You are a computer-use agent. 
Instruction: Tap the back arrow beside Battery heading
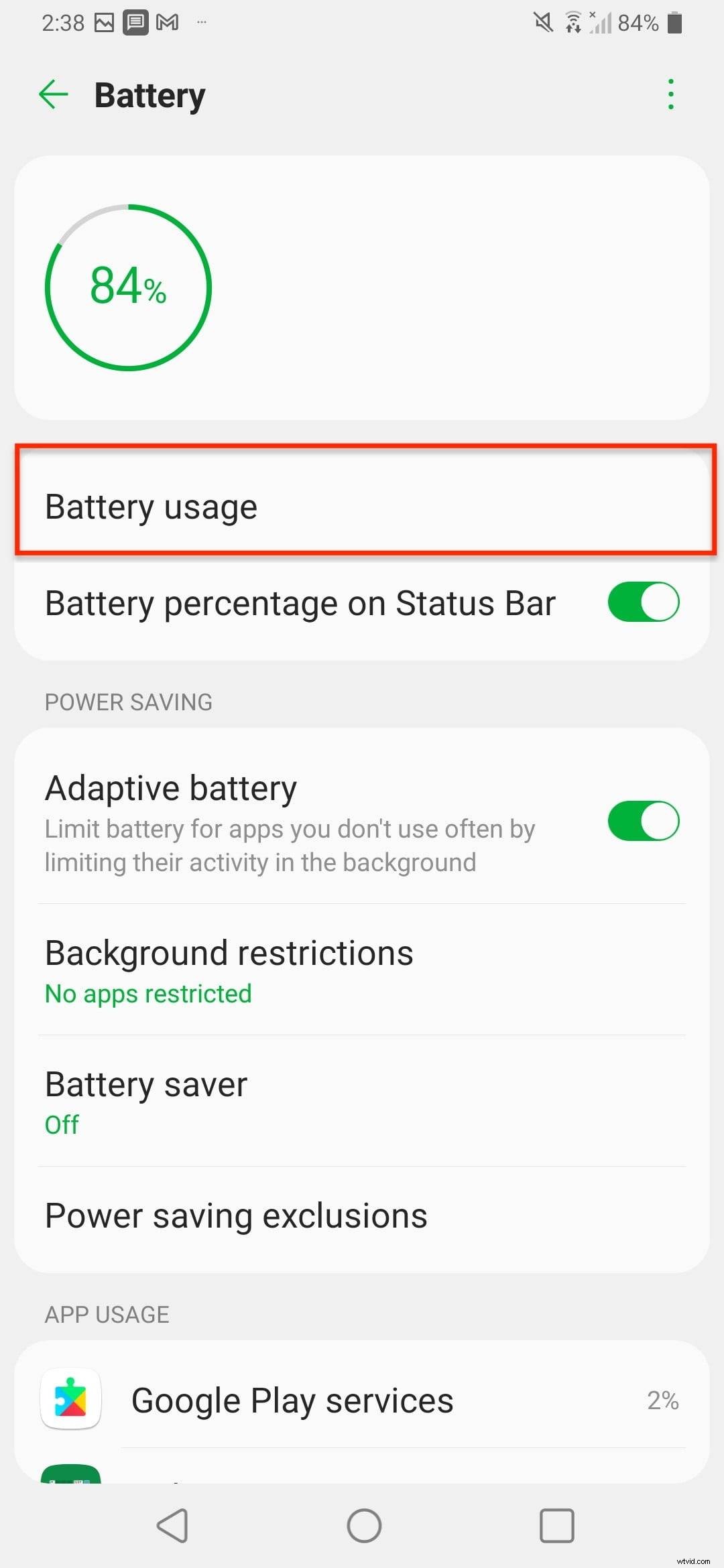coord(53,94)
